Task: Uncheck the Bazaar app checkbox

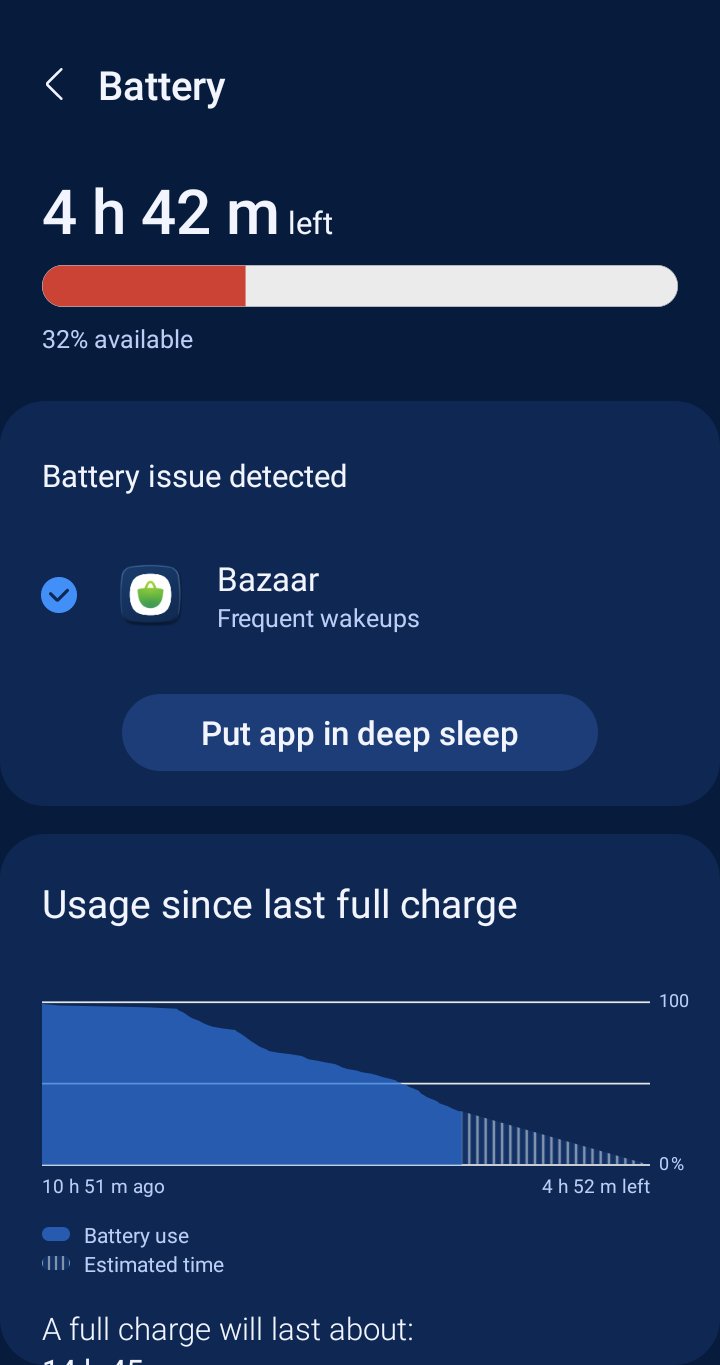Action: [59, 596]
